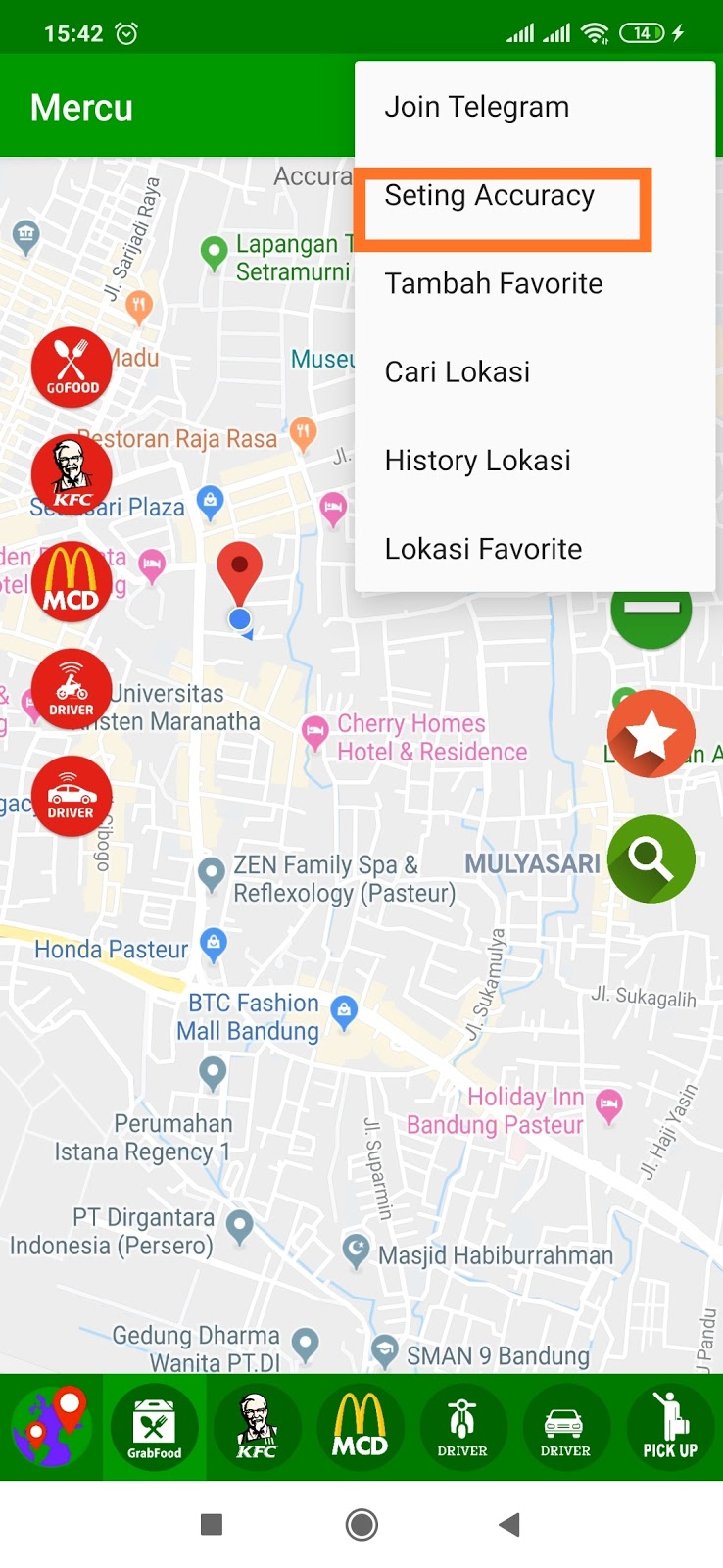Go back with the system back button
This screenshot has height=1568, width=723.
(508, 1524)
